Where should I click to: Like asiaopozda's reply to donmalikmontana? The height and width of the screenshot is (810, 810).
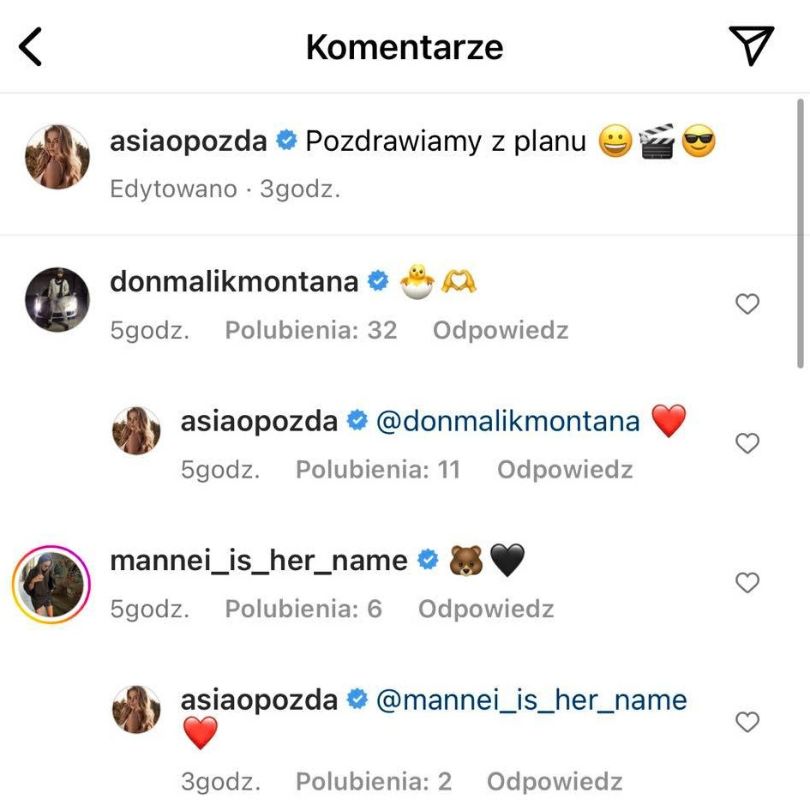747,443
